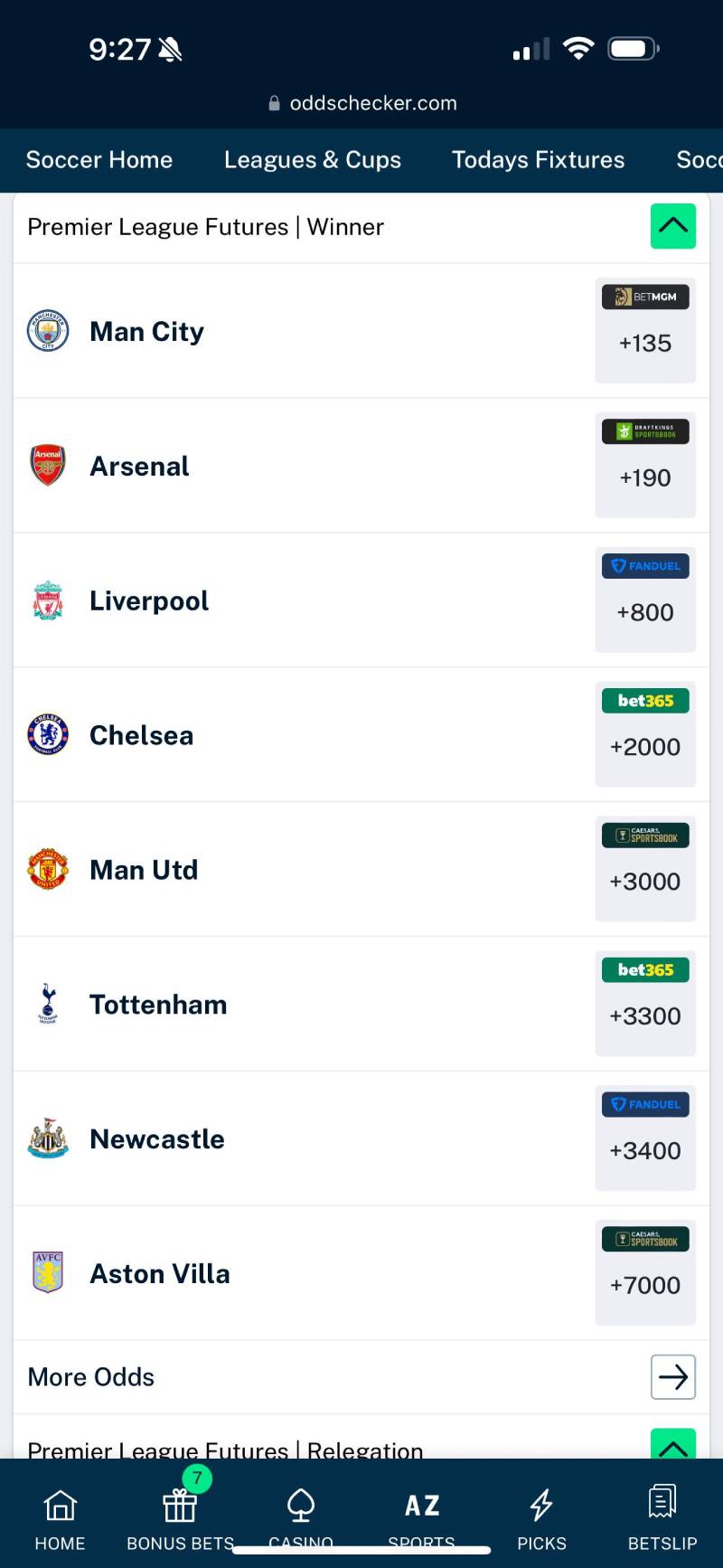Select Chelsea +2000 bet365 odds

(x=645, y=734)
